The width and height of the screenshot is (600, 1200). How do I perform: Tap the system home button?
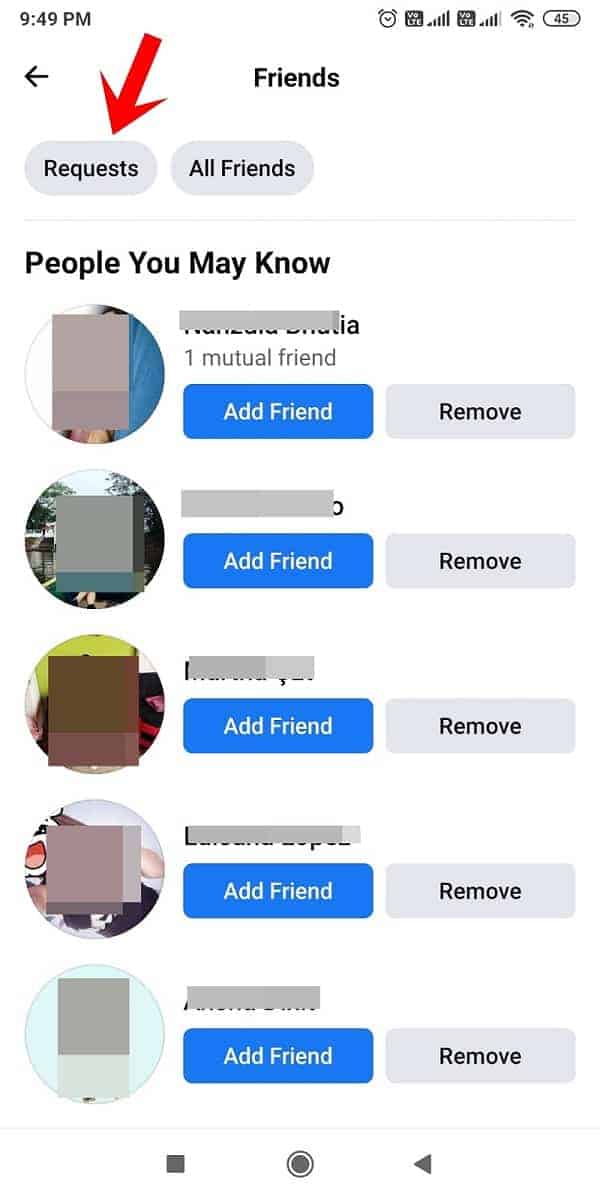tap(299, 1163)
